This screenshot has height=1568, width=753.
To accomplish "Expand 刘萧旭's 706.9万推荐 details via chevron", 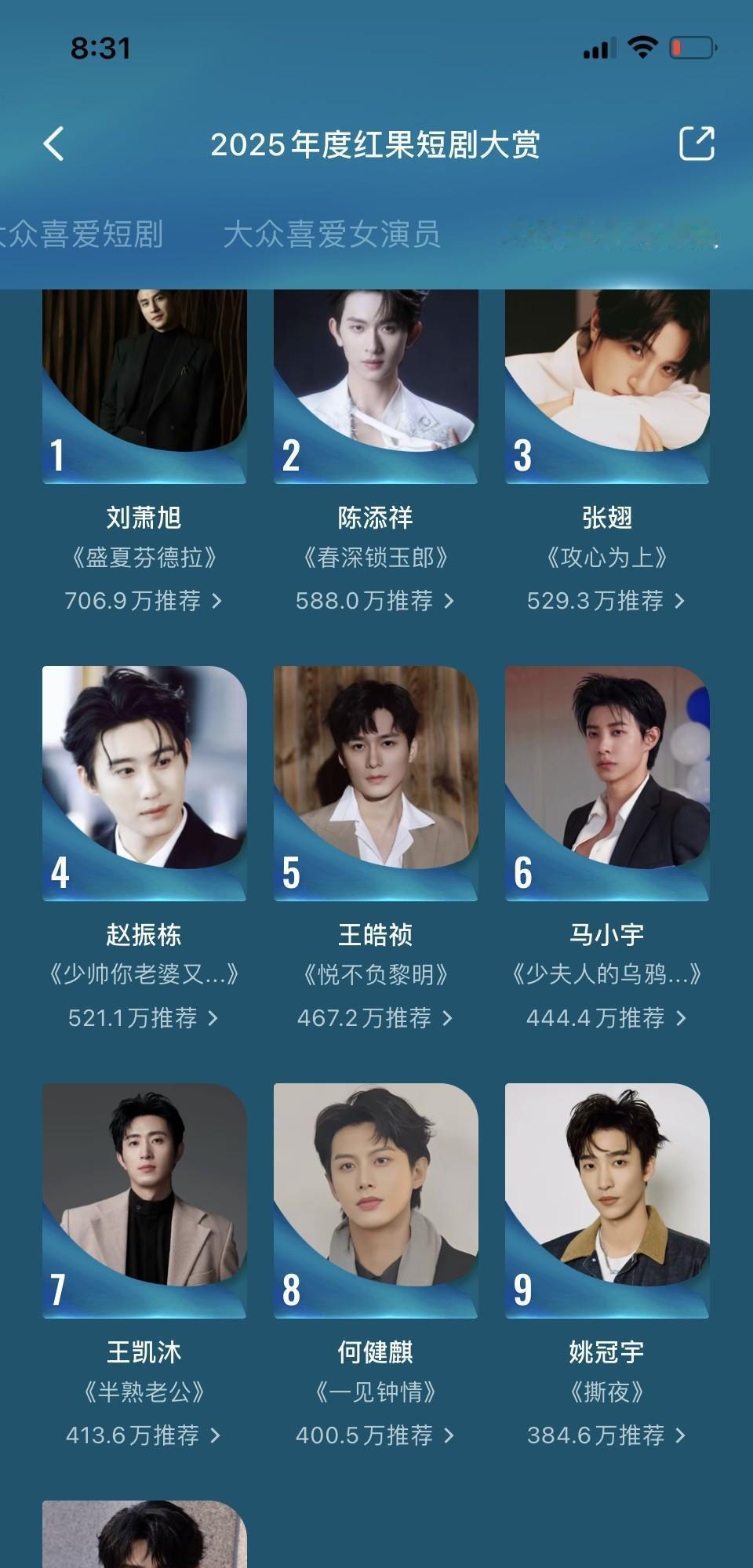I will 218,599.
